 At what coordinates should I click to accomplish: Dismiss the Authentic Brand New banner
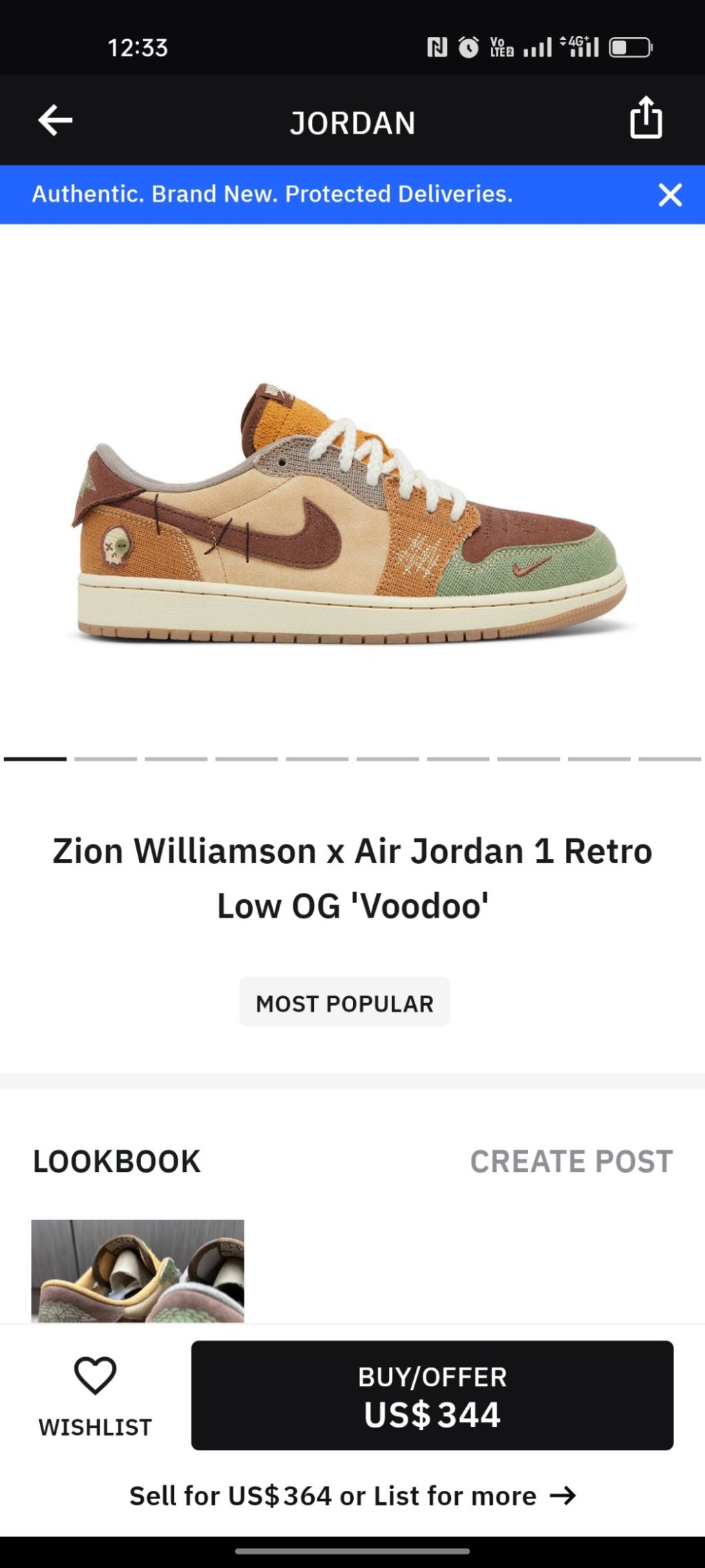click(x=669, y=195)
